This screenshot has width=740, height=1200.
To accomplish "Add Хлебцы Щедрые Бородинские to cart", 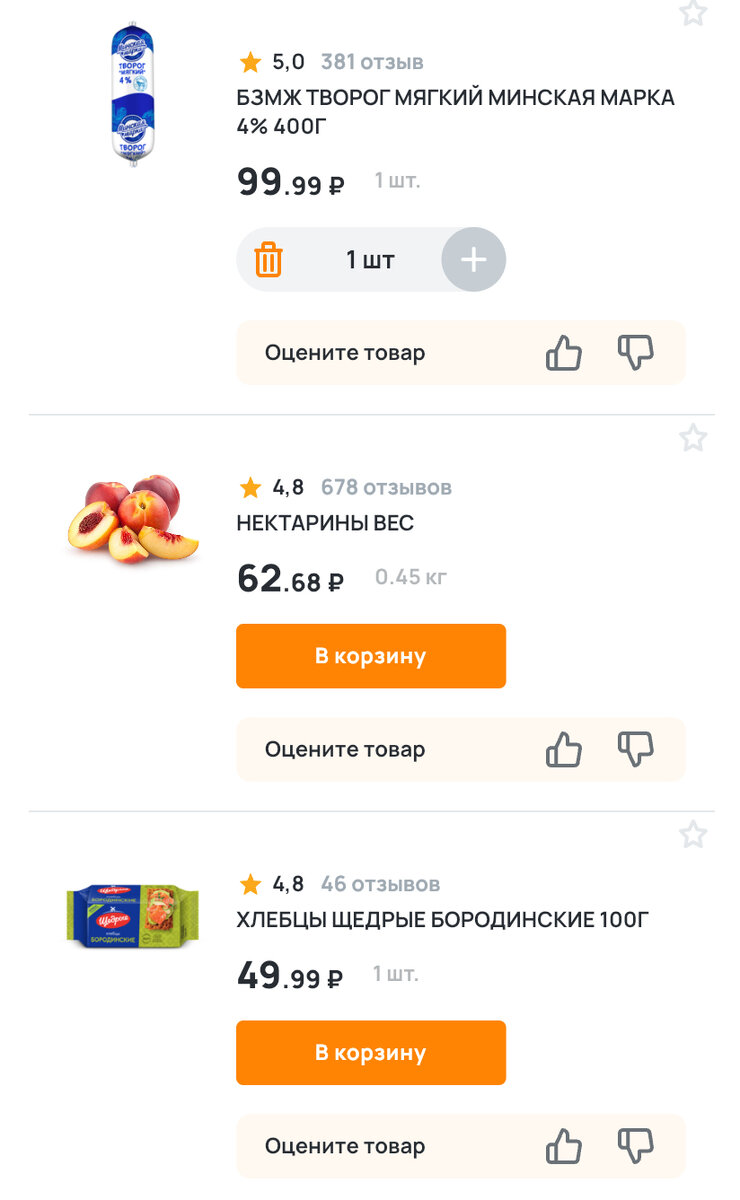I will coord(371,1052).
